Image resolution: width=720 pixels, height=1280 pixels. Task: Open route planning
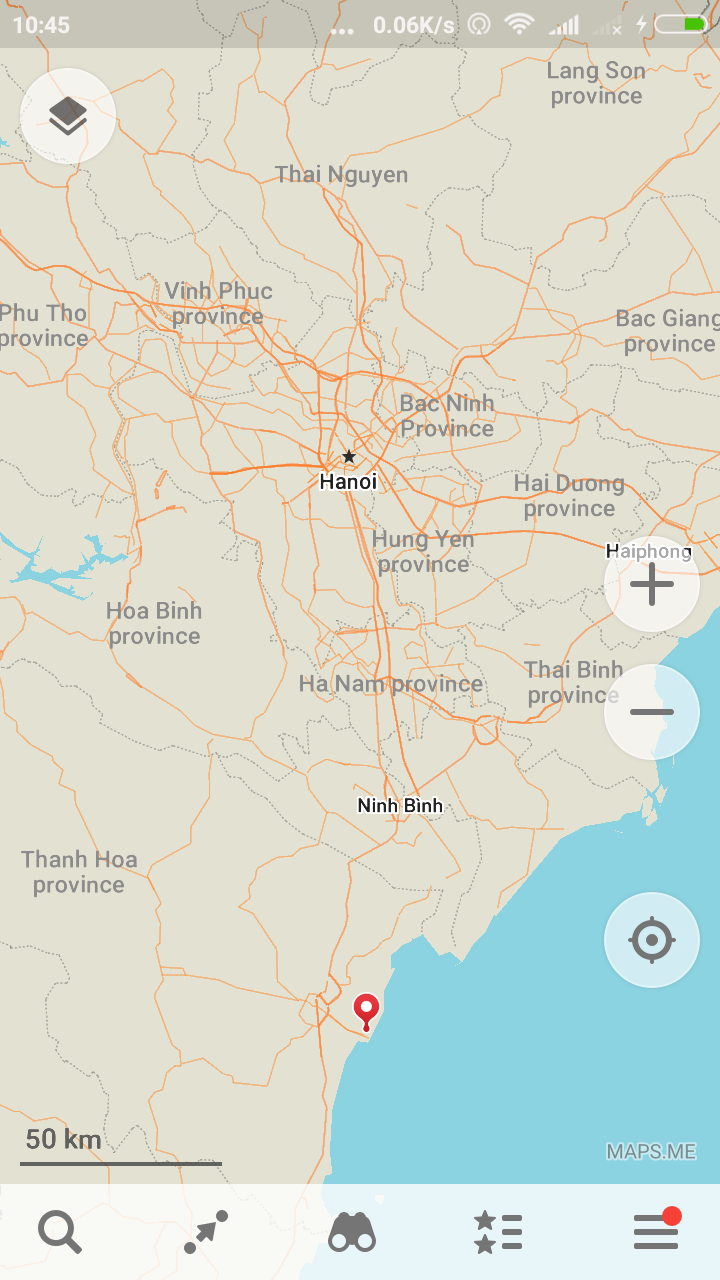(x=206, y=1232)
